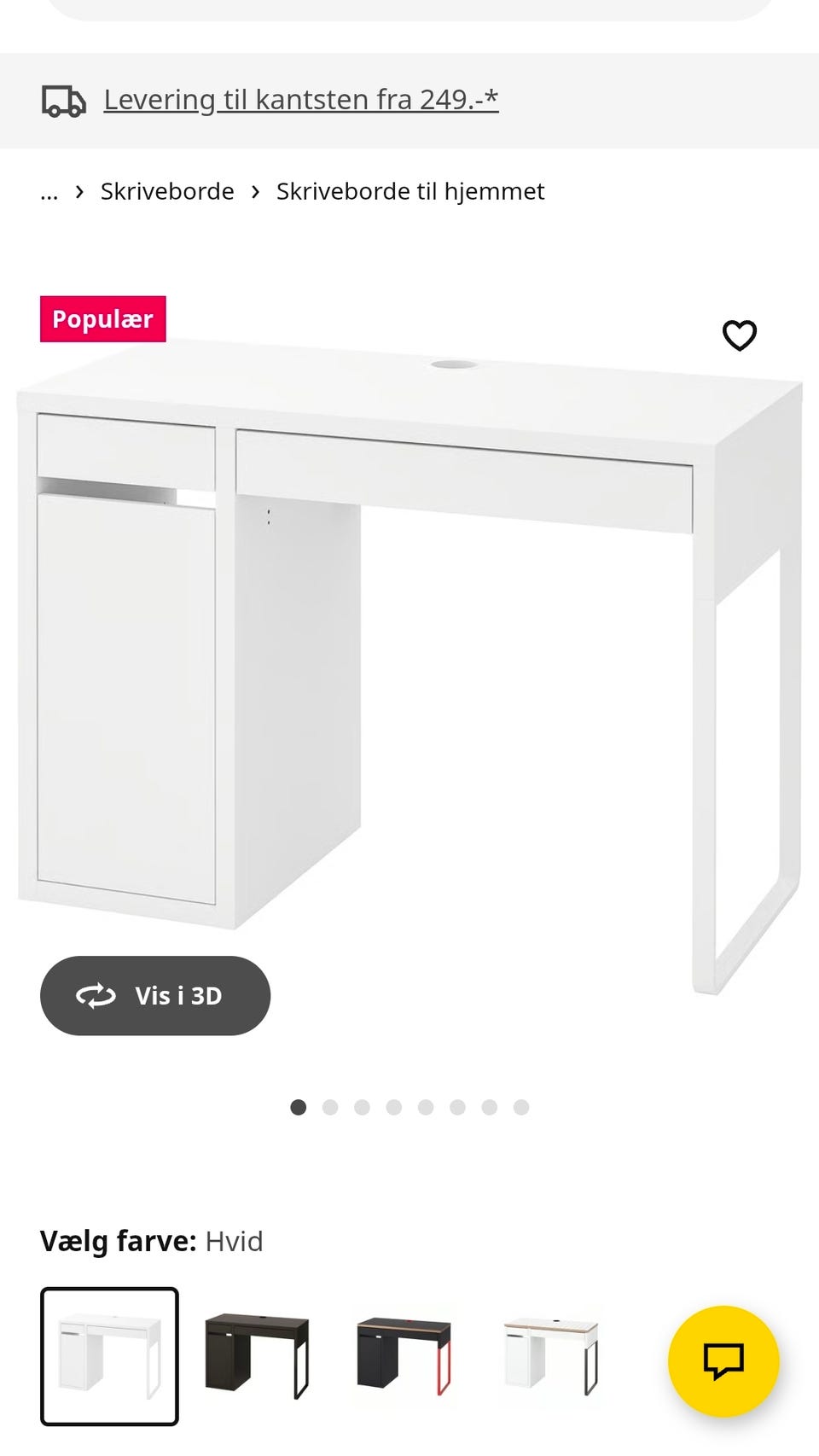Activate the fourth carousel indicator dot

pos(393,1107)
